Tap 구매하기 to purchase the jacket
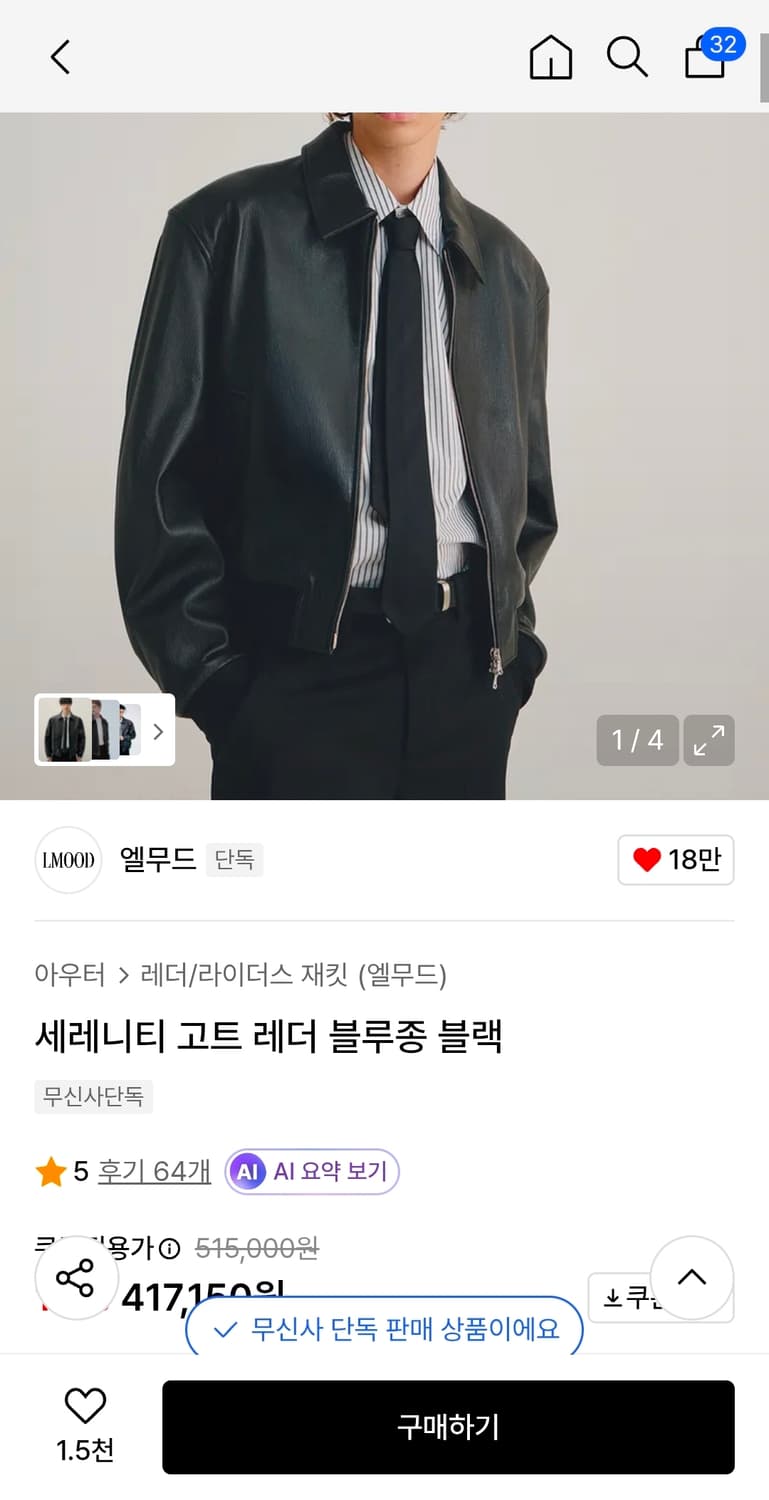Viewport: 769px width, 1500px height. pos(448,1426)
